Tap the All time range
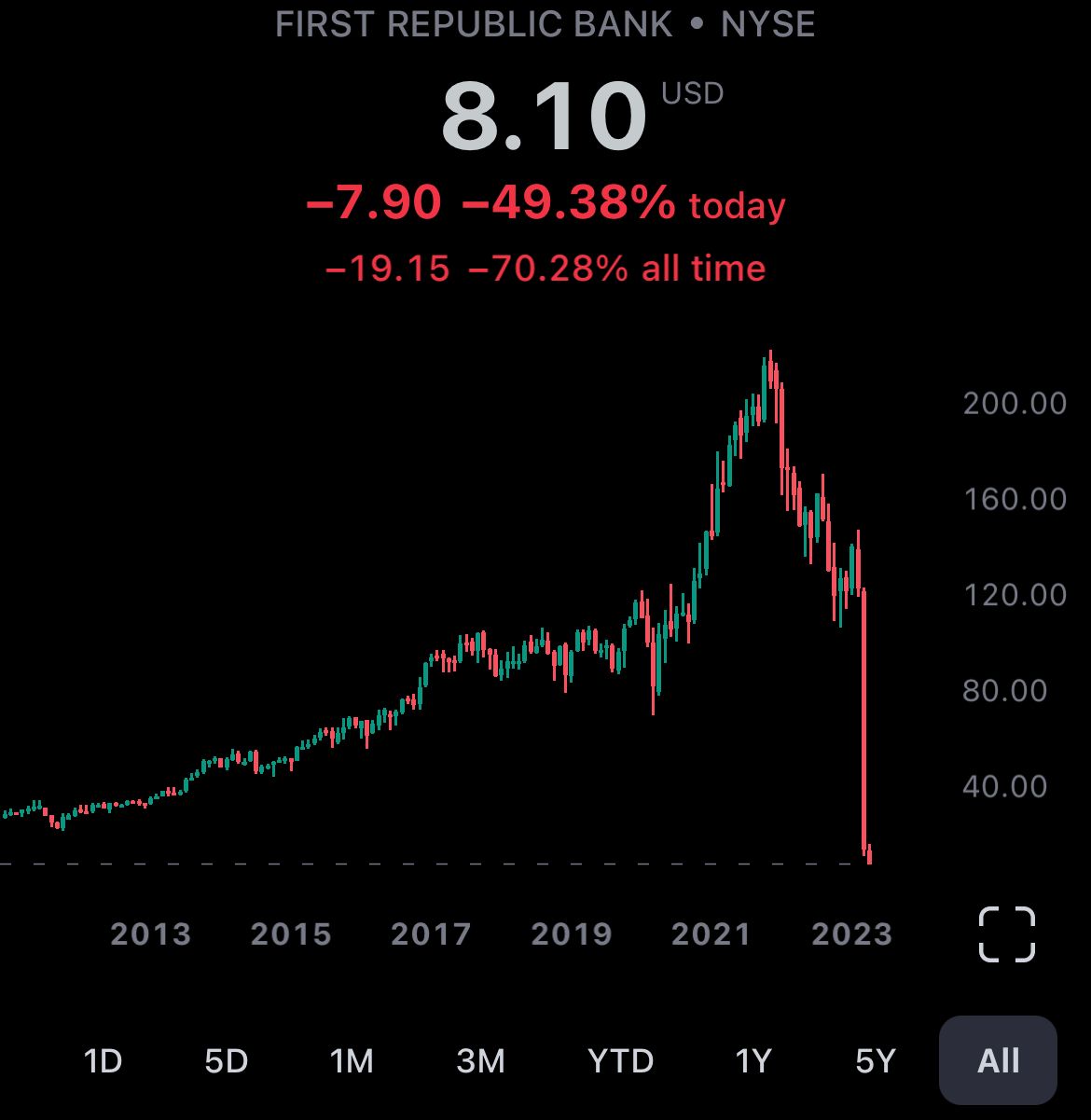Viewport: 1091px width, 1120px height. (998, 1060)
